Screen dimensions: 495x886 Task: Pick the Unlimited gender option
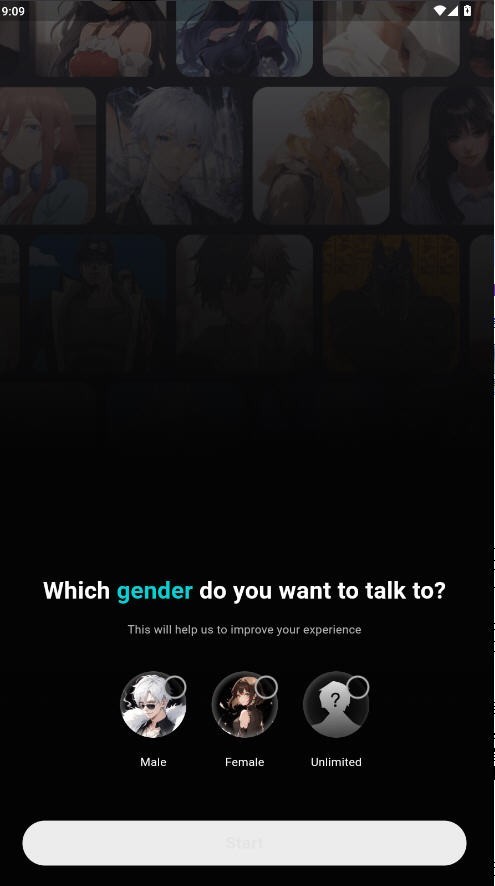(x=336, y=705)
